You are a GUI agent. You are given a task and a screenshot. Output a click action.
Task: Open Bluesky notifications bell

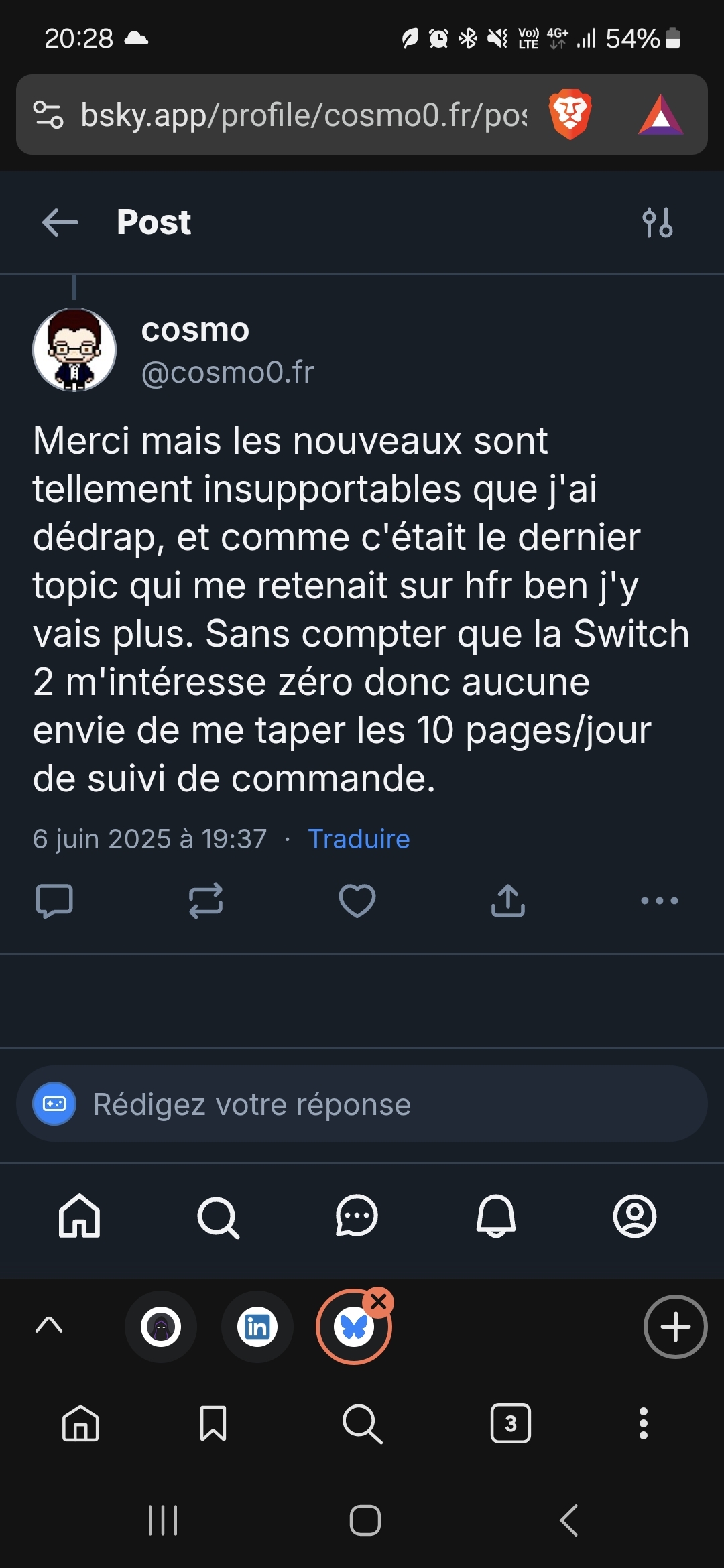coord(495,1216)
